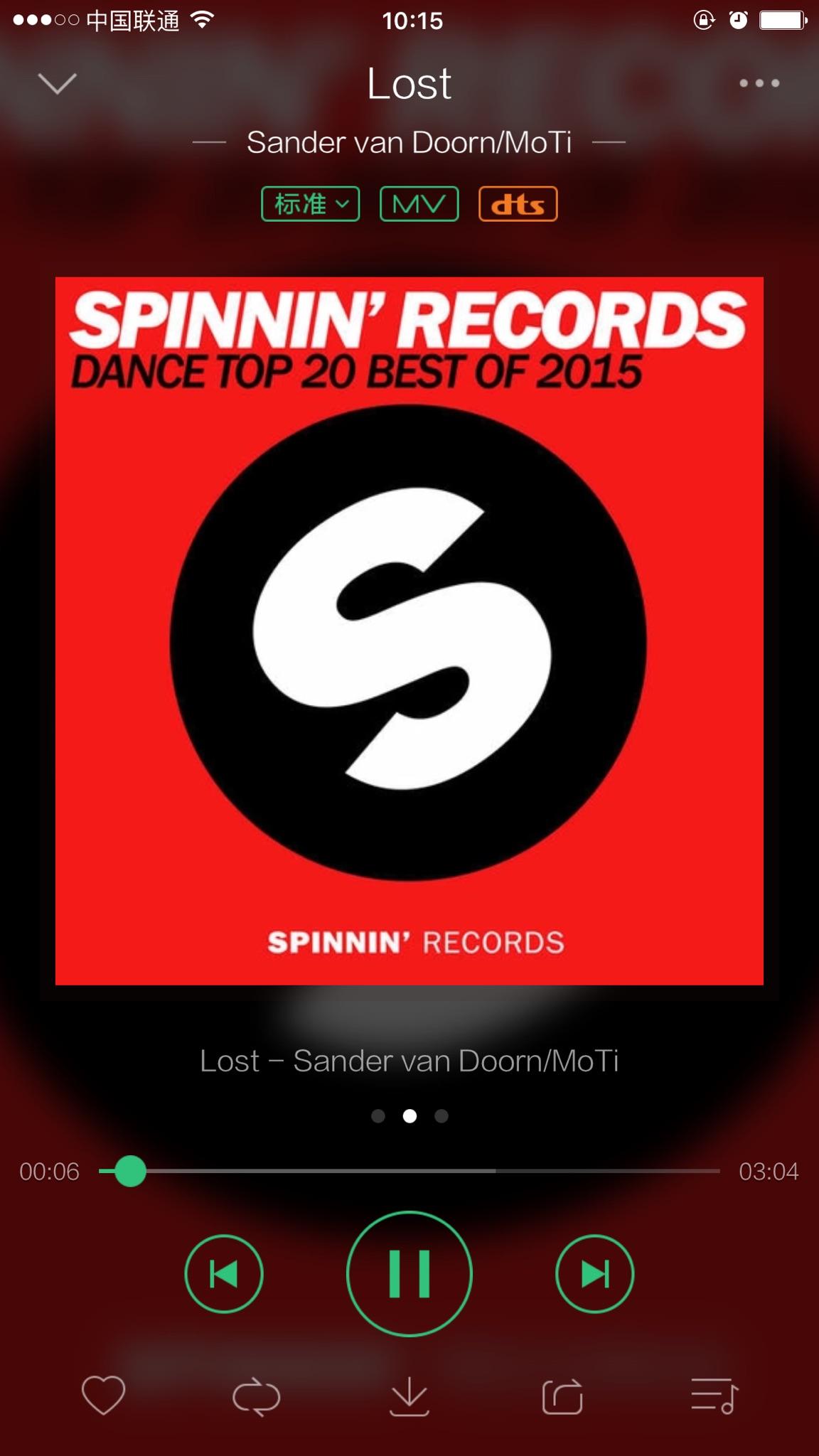Viewport: 819px width, 1456px height.
Task: Tap the Spinnin' Records album cover
Action: point(409,631)
